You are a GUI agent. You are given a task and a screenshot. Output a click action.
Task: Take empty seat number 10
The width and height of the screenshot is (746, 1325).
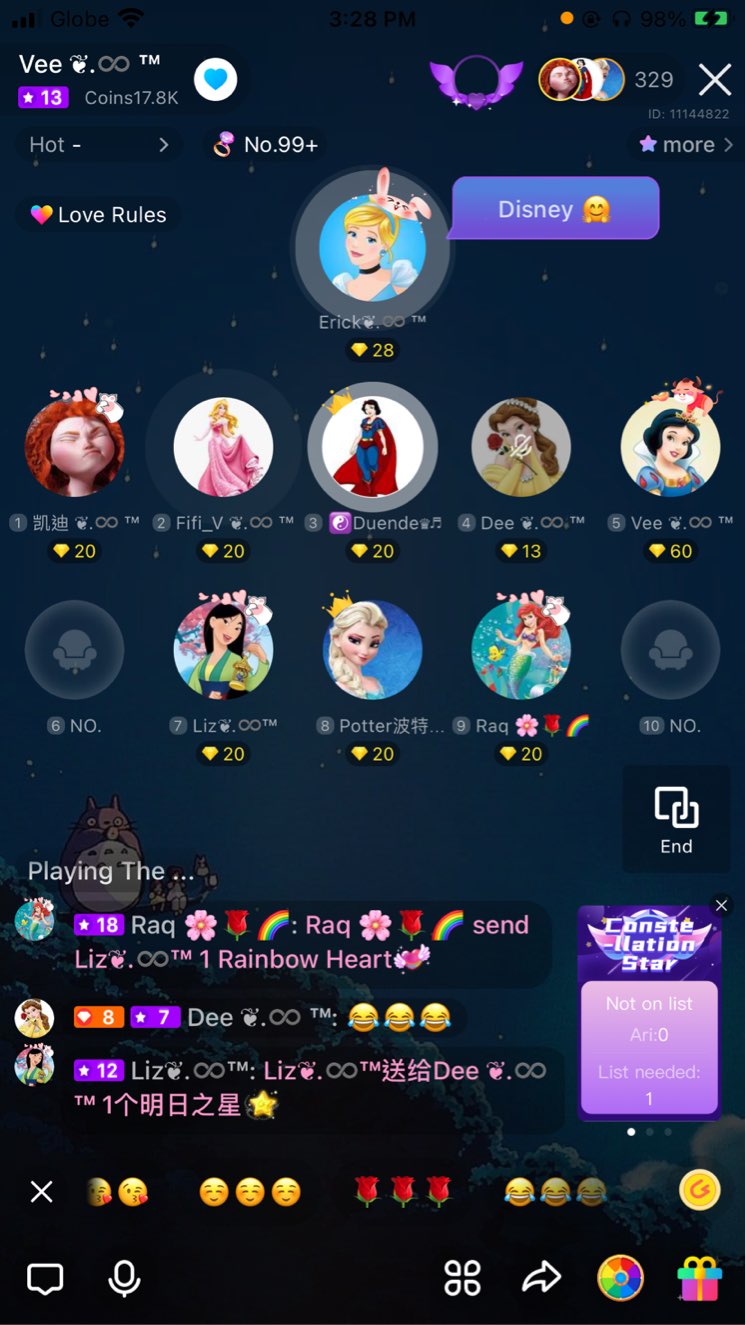670,650
